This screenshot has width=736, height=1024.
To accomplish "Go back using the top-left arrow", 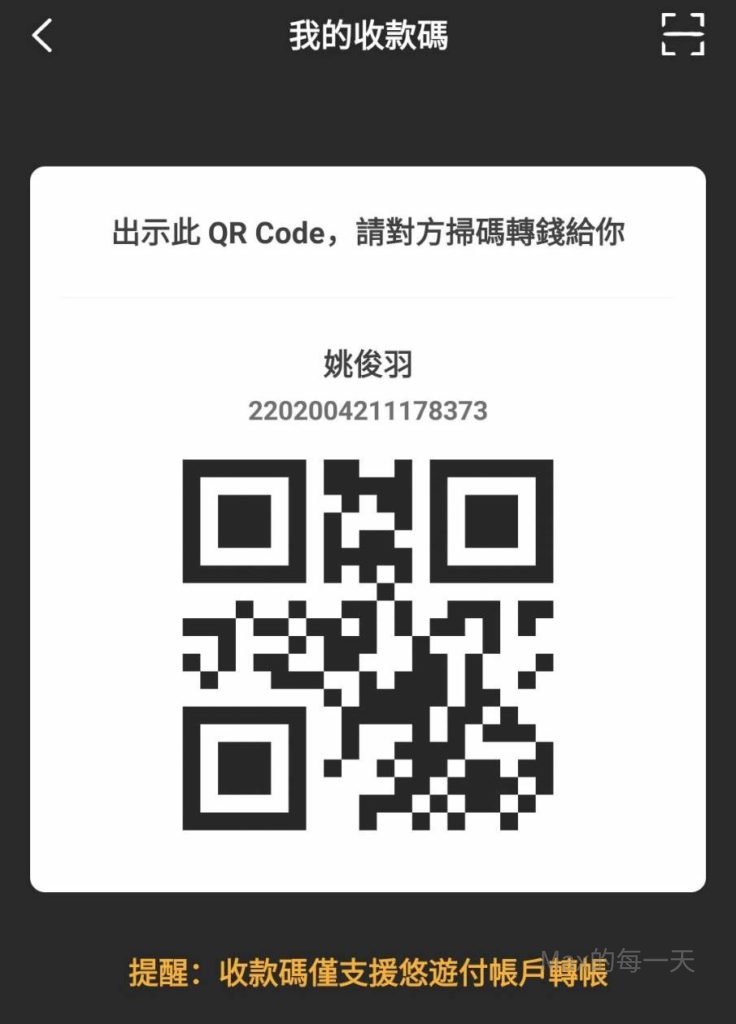I will (x=42, y=36).
